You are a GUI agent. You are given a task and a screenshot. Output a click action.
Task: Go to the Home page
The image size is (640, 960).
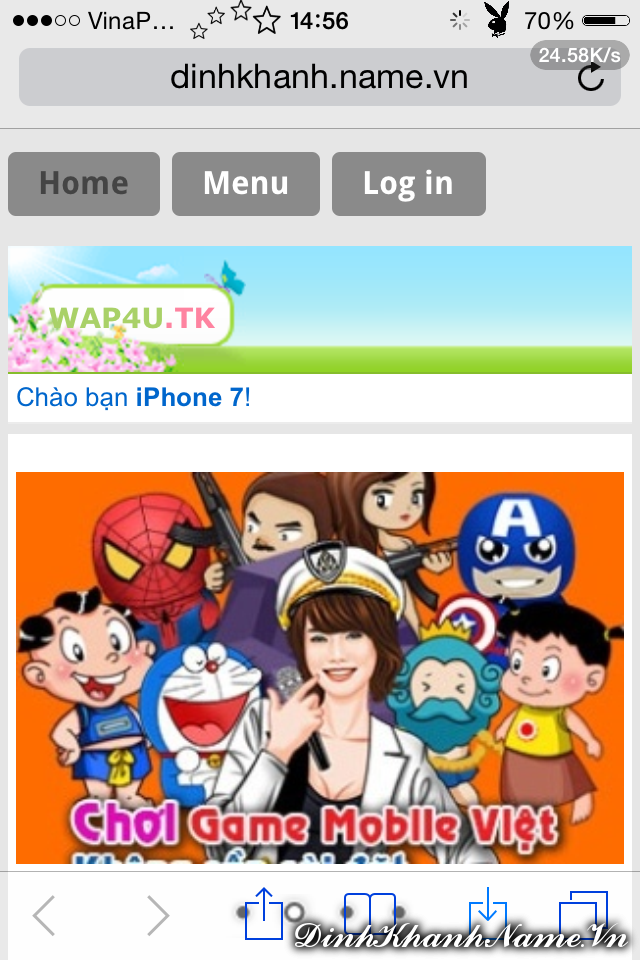tap(84, 184)
